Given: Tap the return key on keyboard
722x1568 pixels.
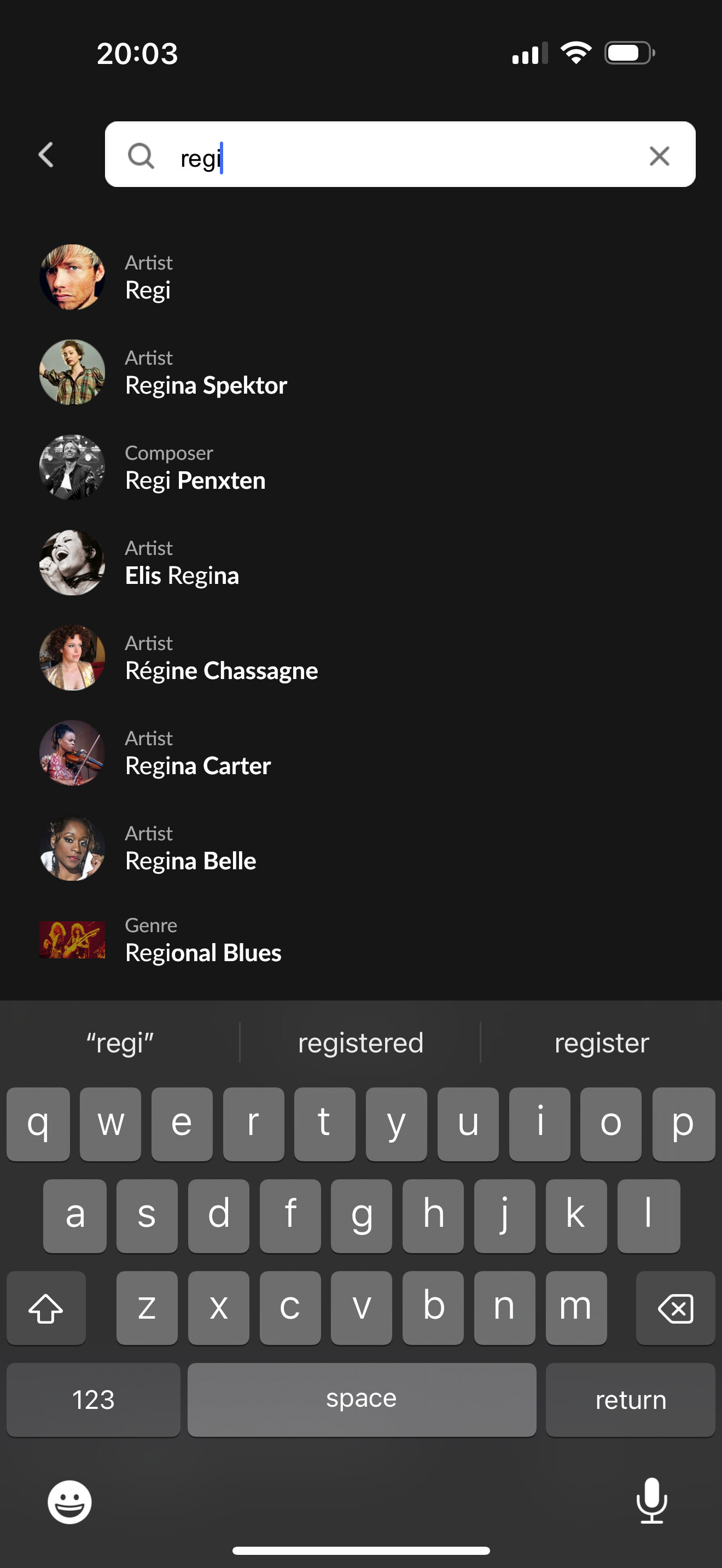Looking at the screenshot, I should tap(630, 1400).
